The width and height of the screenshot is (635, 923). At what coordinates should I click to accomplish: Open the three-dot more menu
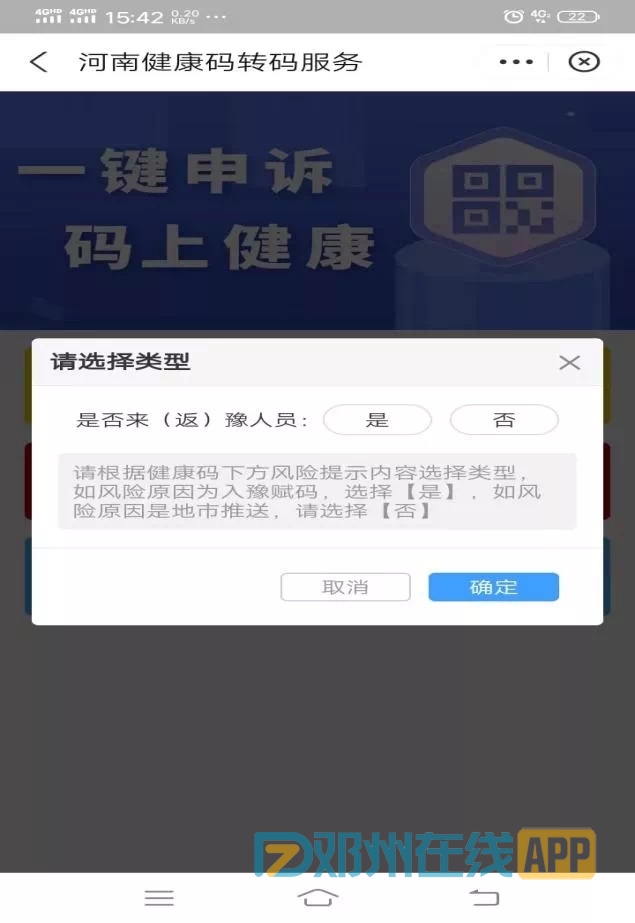point(516,62)
